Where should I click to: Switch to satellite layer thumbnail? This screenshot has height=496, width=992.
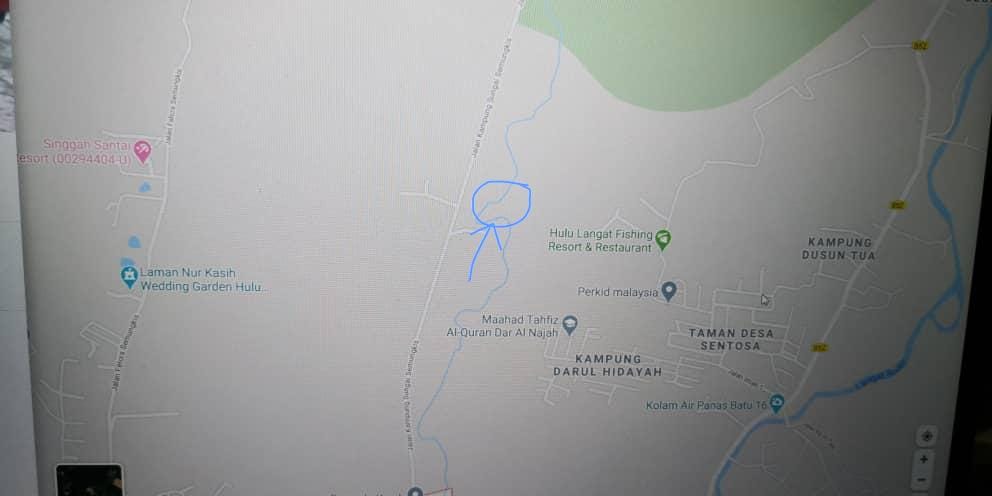(88, 480)
